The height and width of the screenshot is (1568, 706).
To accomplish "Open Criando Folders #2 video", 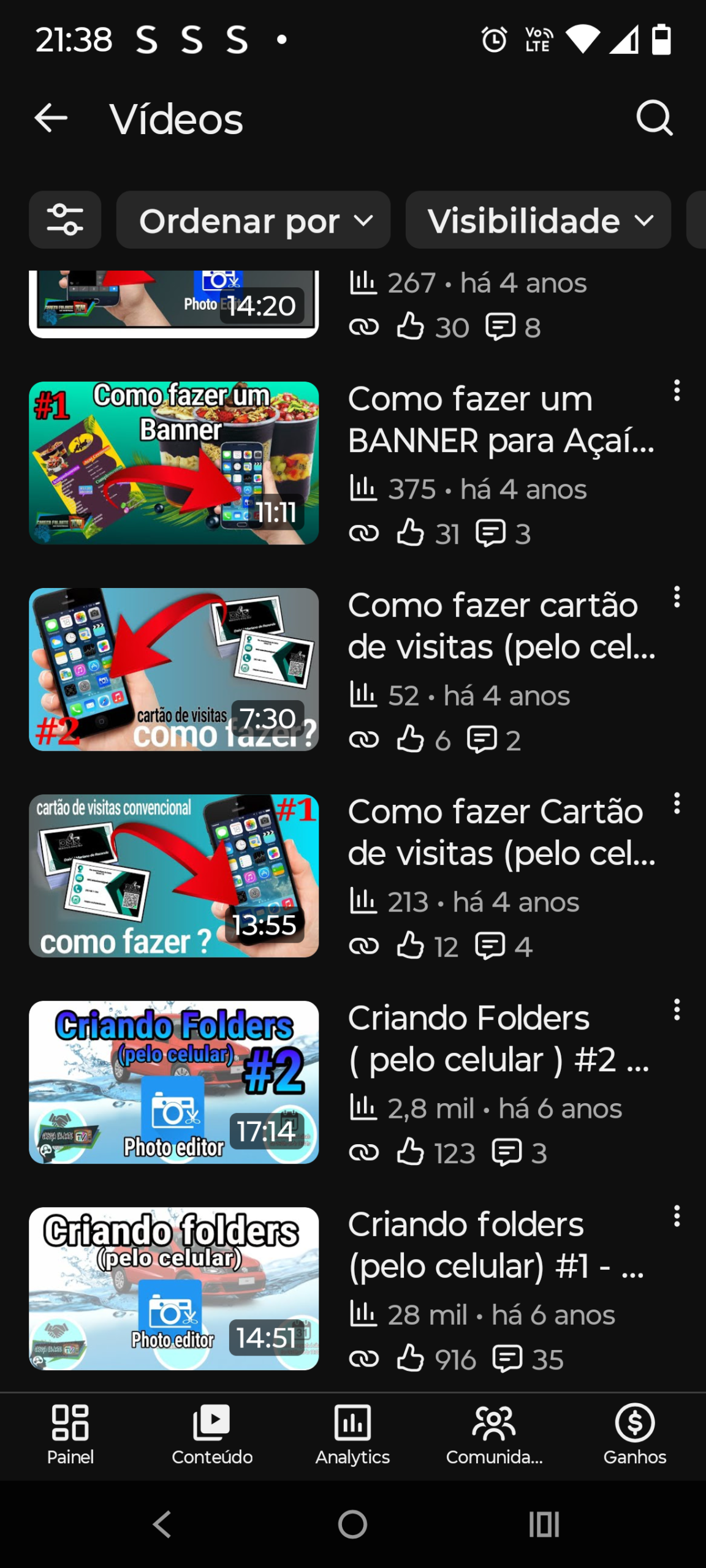I will pos(173,1082).
